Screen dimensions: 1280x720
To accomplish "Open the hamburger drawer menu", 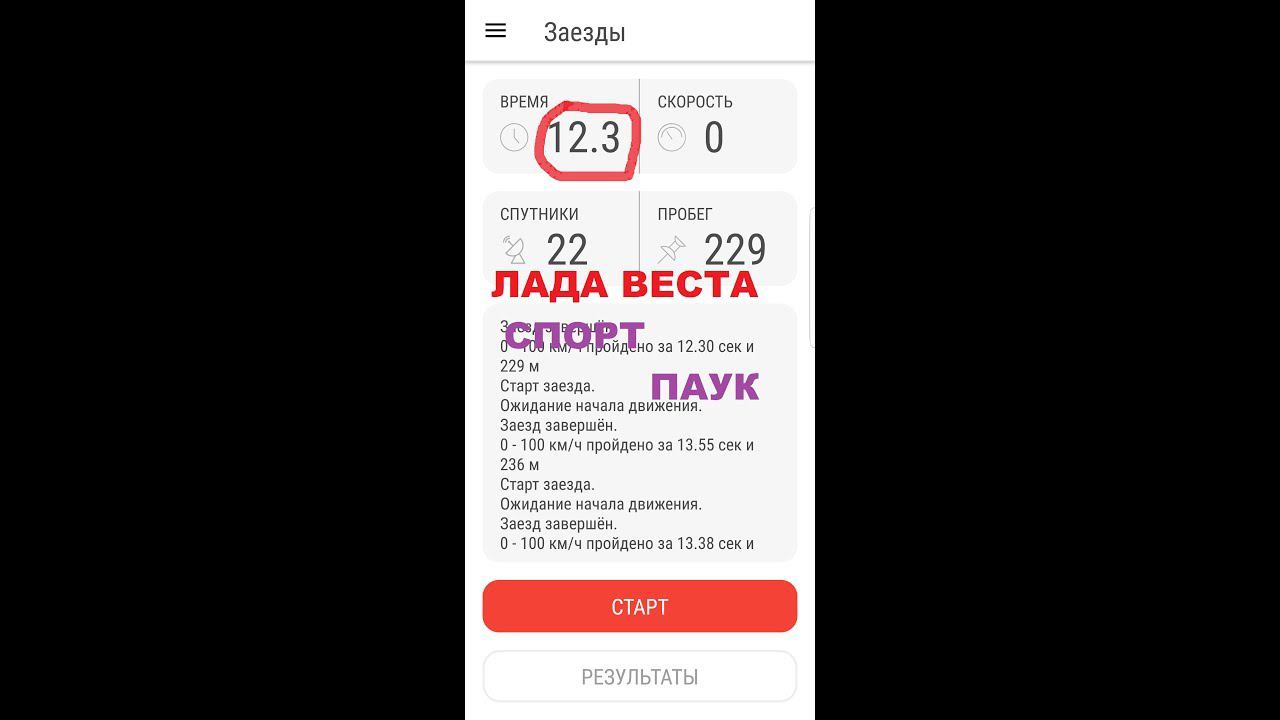I will (495, 31).
